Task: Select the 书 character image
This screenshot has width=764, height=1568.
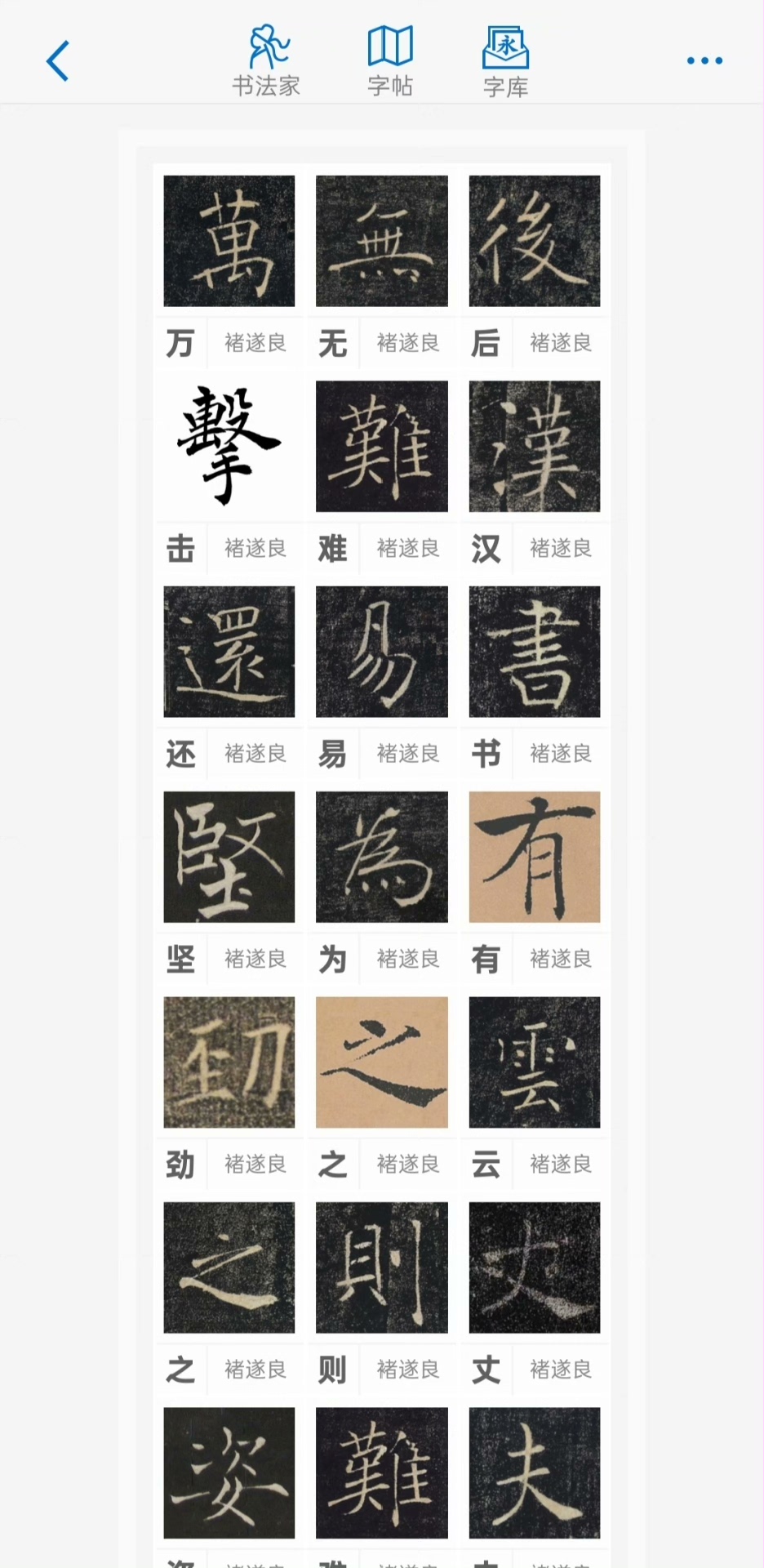Action: [x=535, y=652]
